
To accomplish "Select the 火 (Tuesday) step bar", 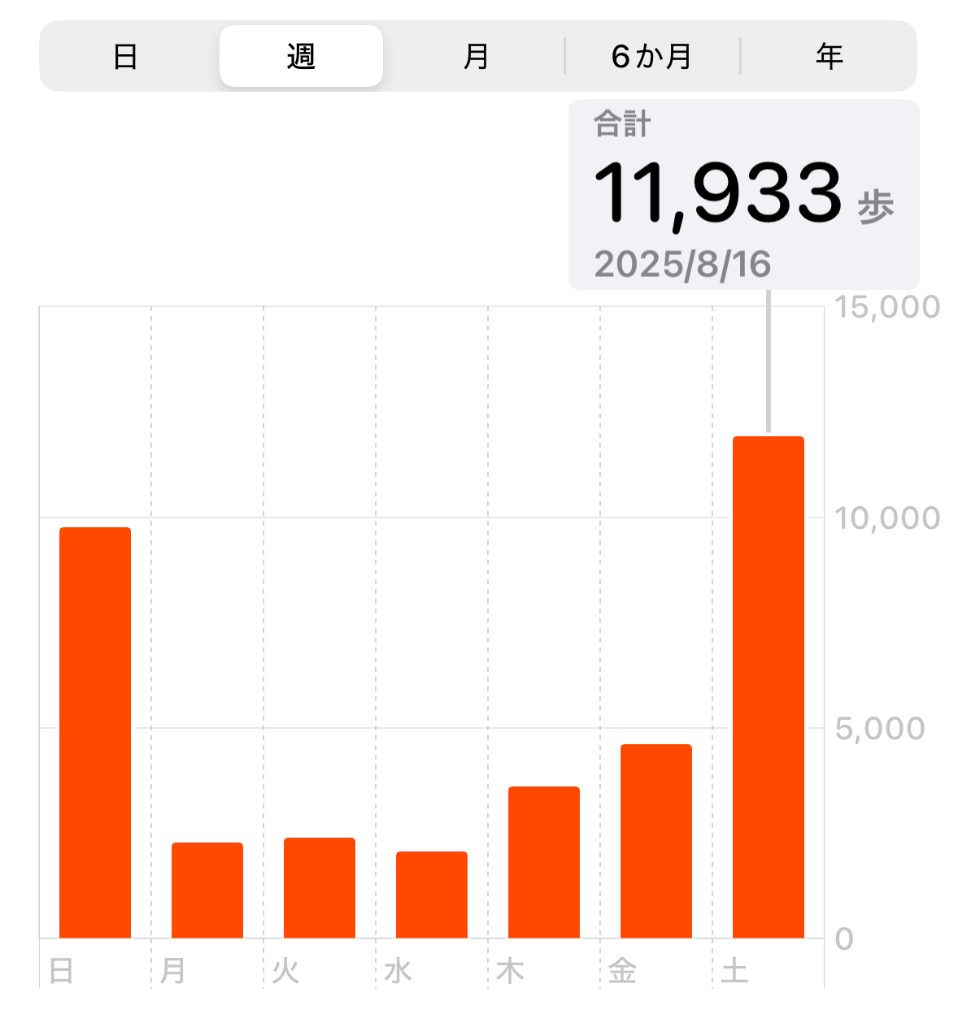I will coord(319,888).
